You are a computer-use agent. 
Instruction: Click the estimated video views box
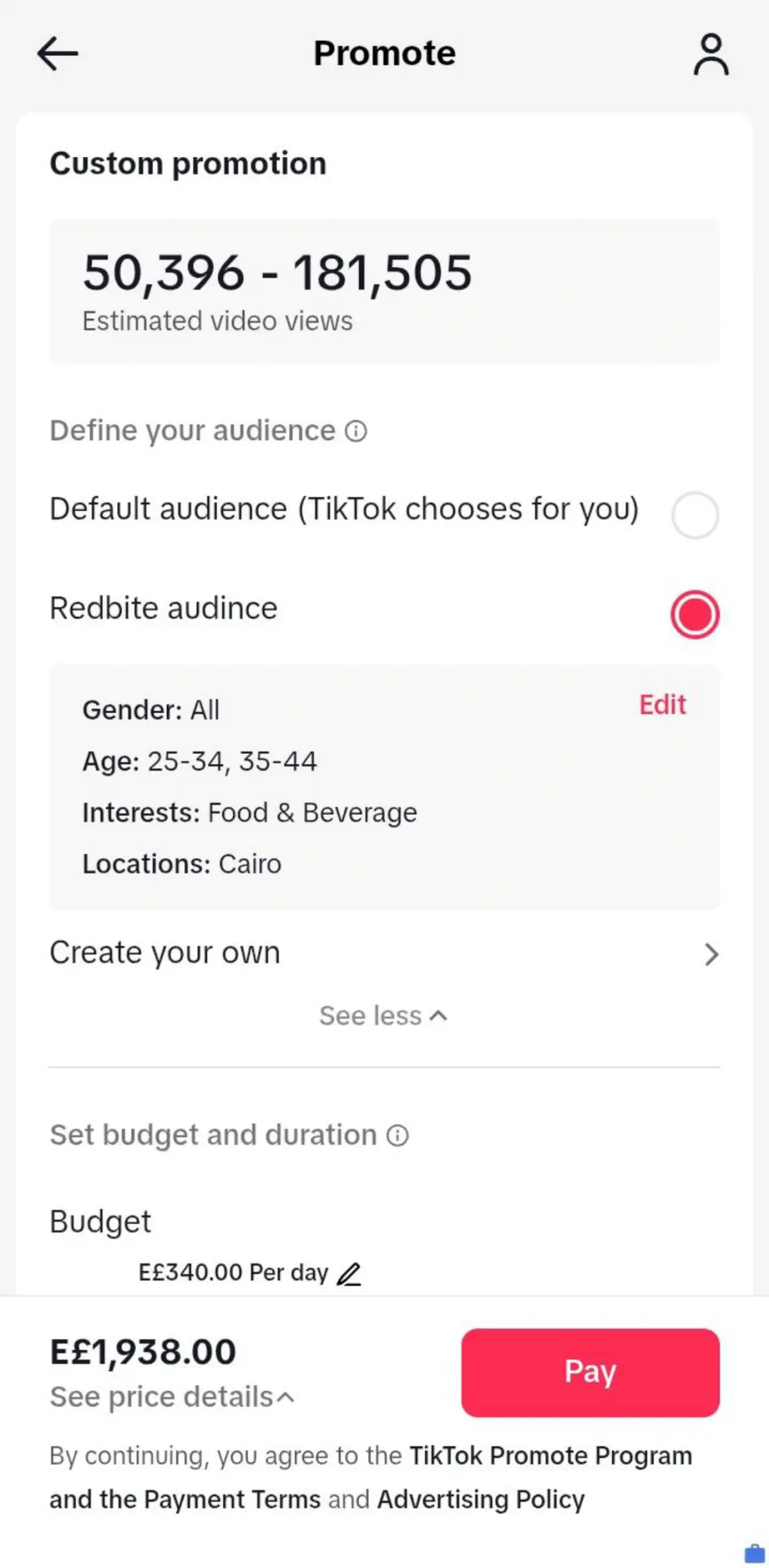coord(384,289)
